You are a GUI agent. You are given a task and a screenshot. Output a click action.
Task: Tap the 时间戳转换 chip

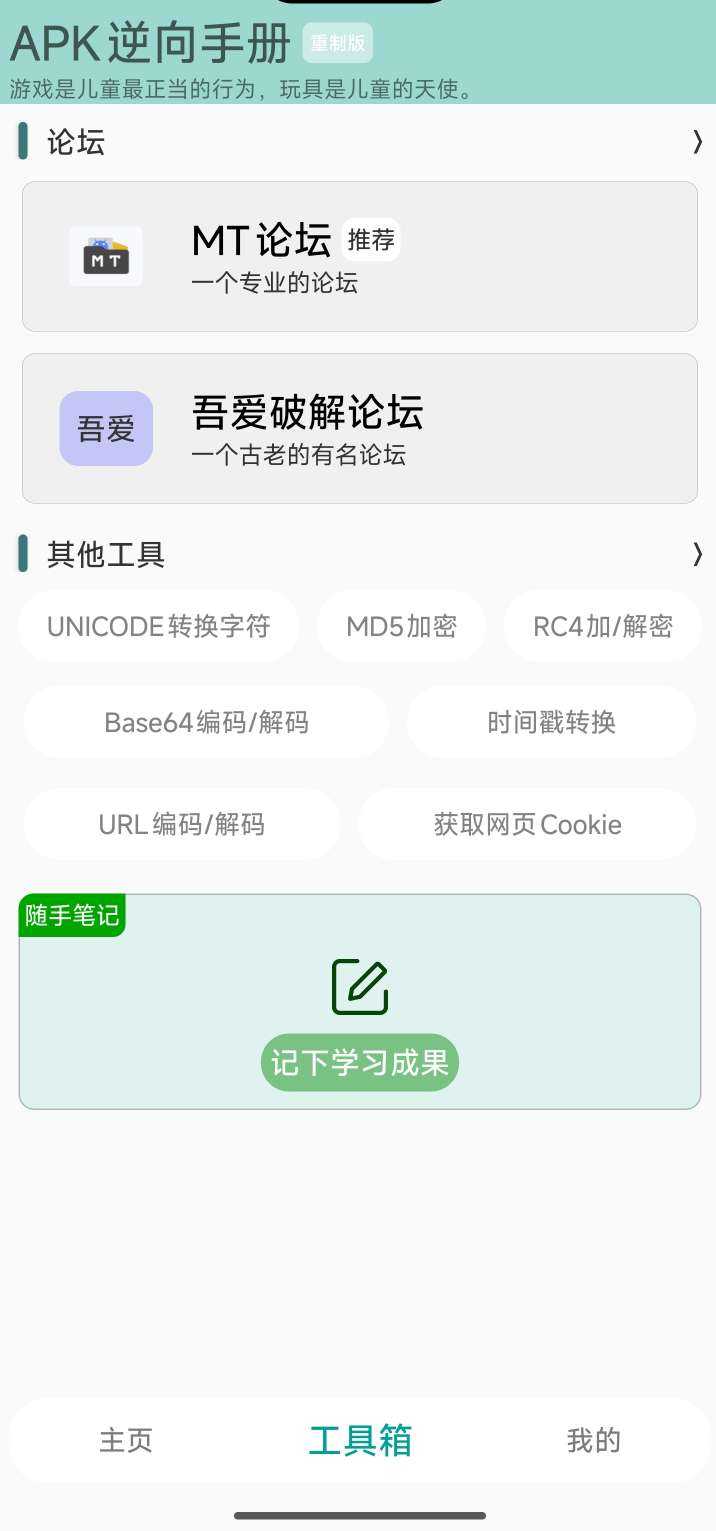point(551,722)
